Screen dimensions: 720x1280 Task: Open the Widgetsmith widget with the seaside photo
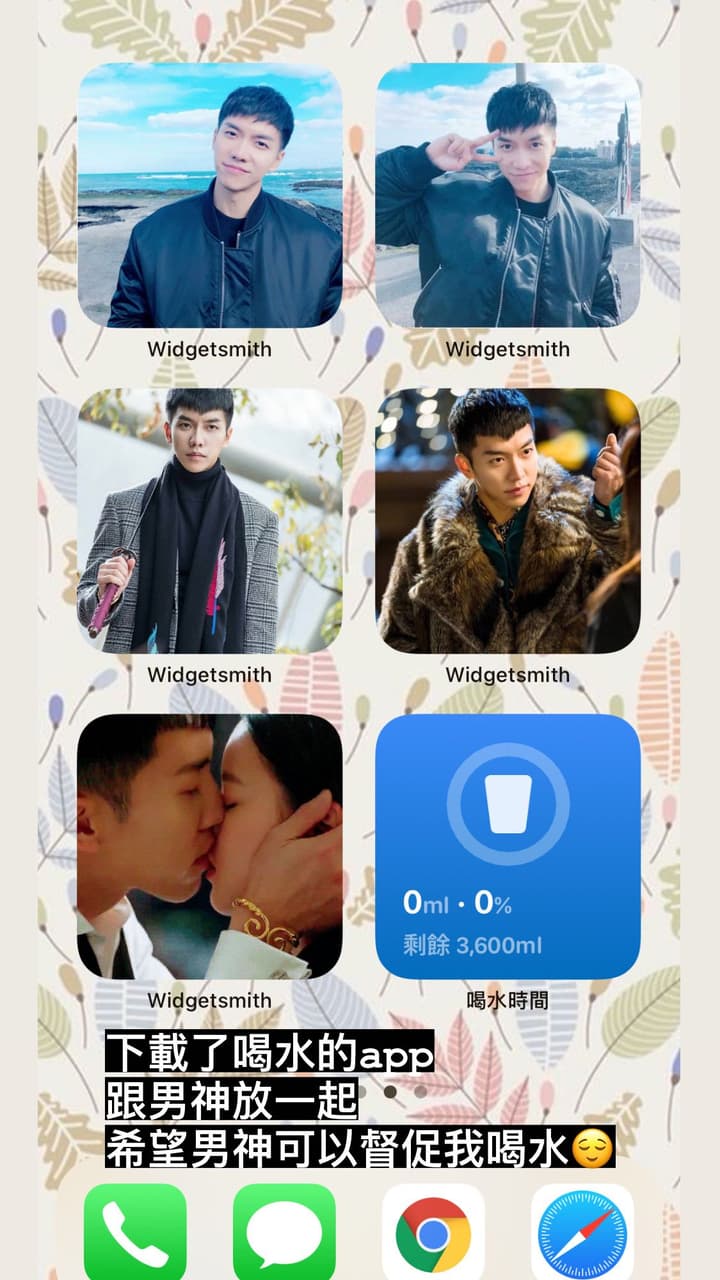click(x=210, y=195)
